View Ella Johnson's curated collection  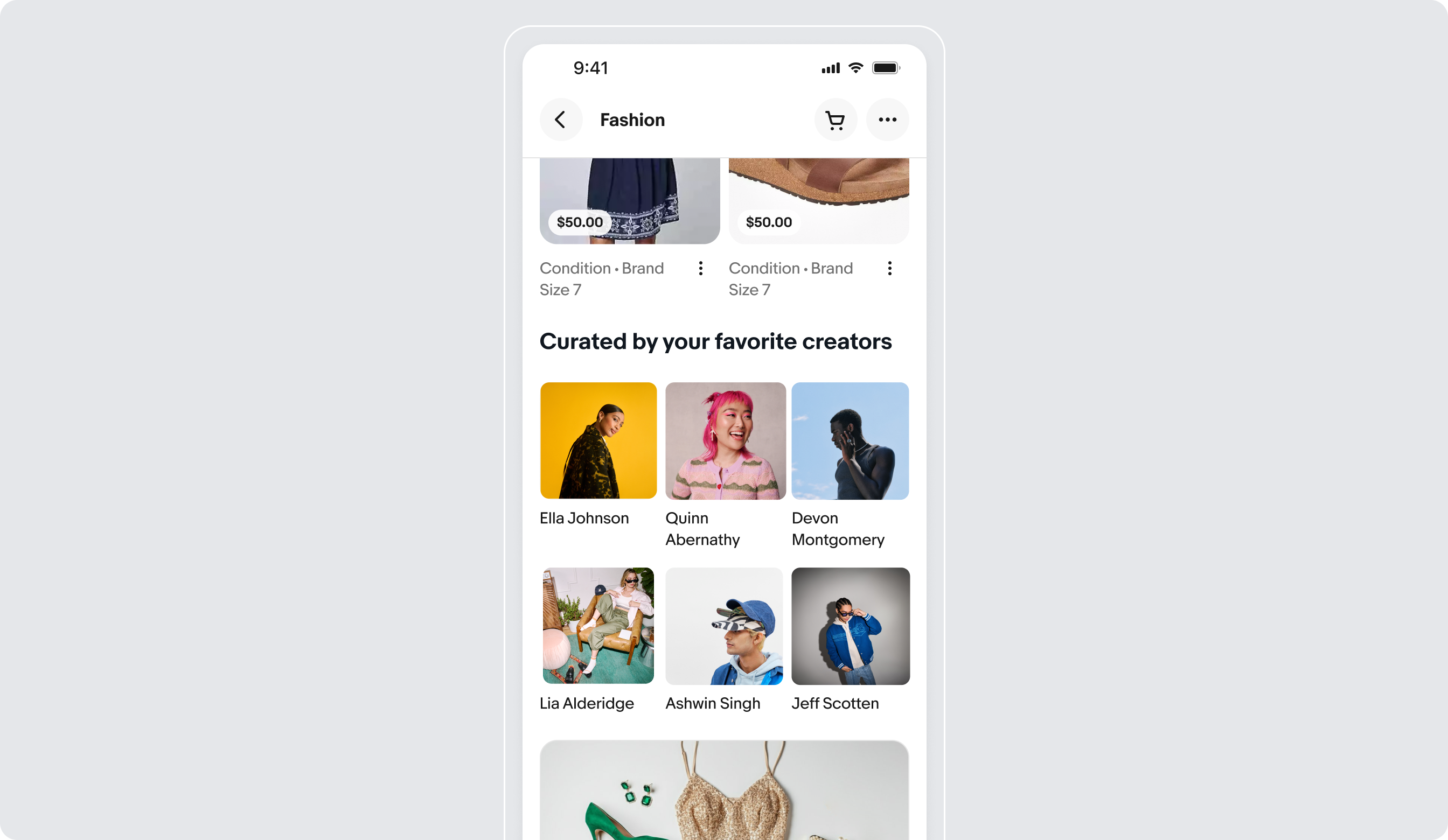(x=598, y=440)
